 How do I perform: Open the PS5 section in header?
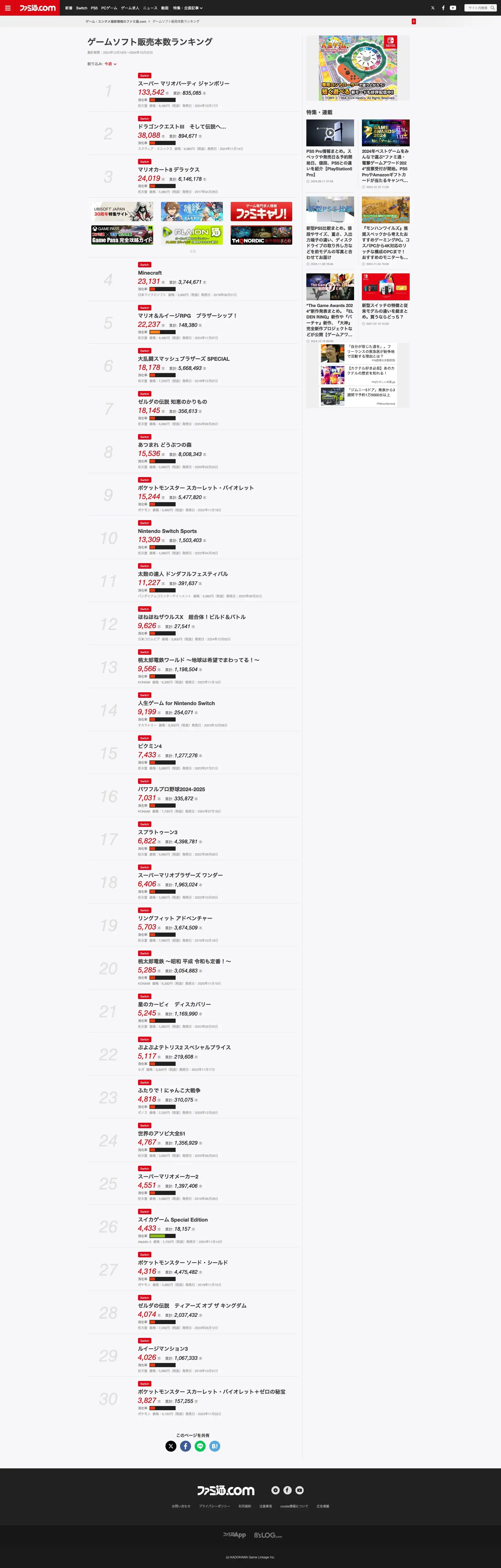94,8
